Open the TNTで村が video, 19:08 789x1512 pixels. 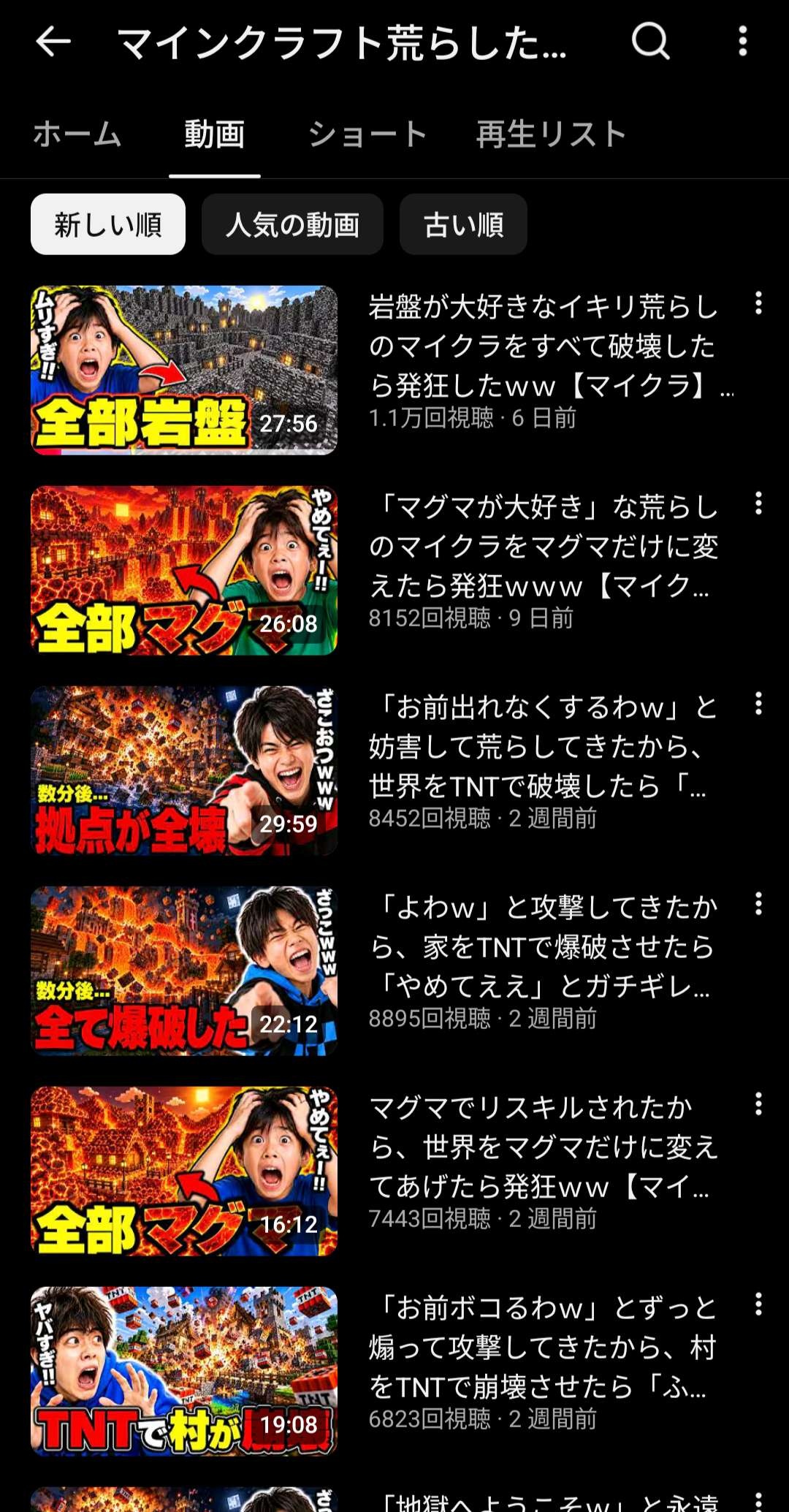point(184,1372)
